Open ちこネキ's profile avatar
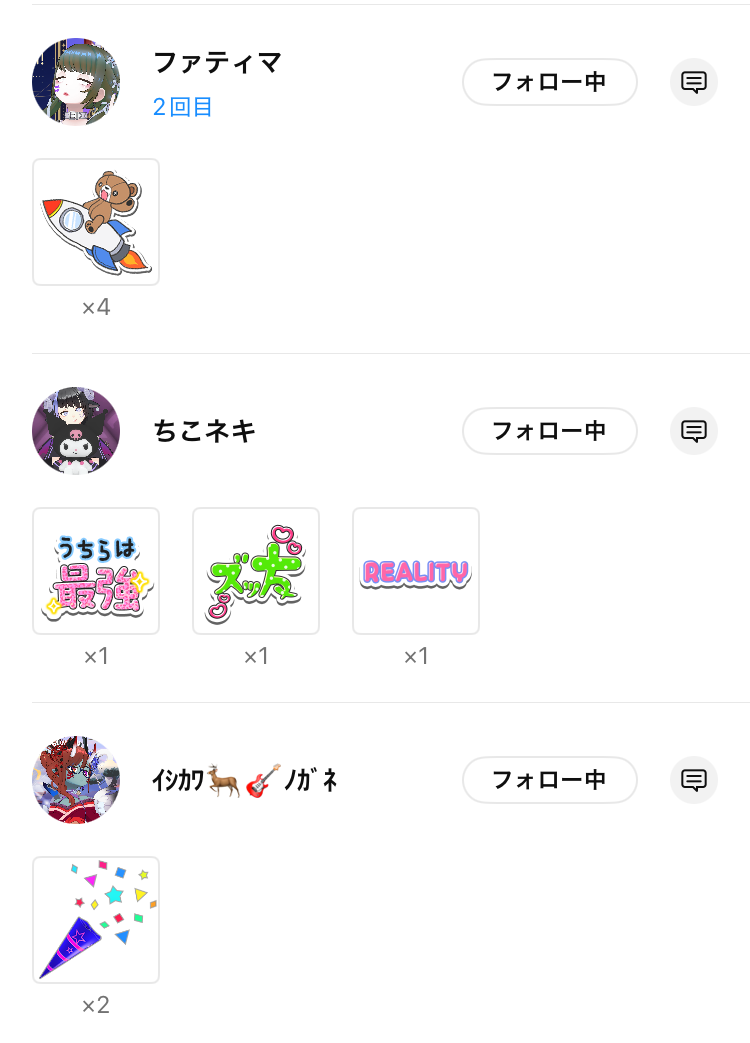This screenshot has height=1043, width=750. coord(76,431)
